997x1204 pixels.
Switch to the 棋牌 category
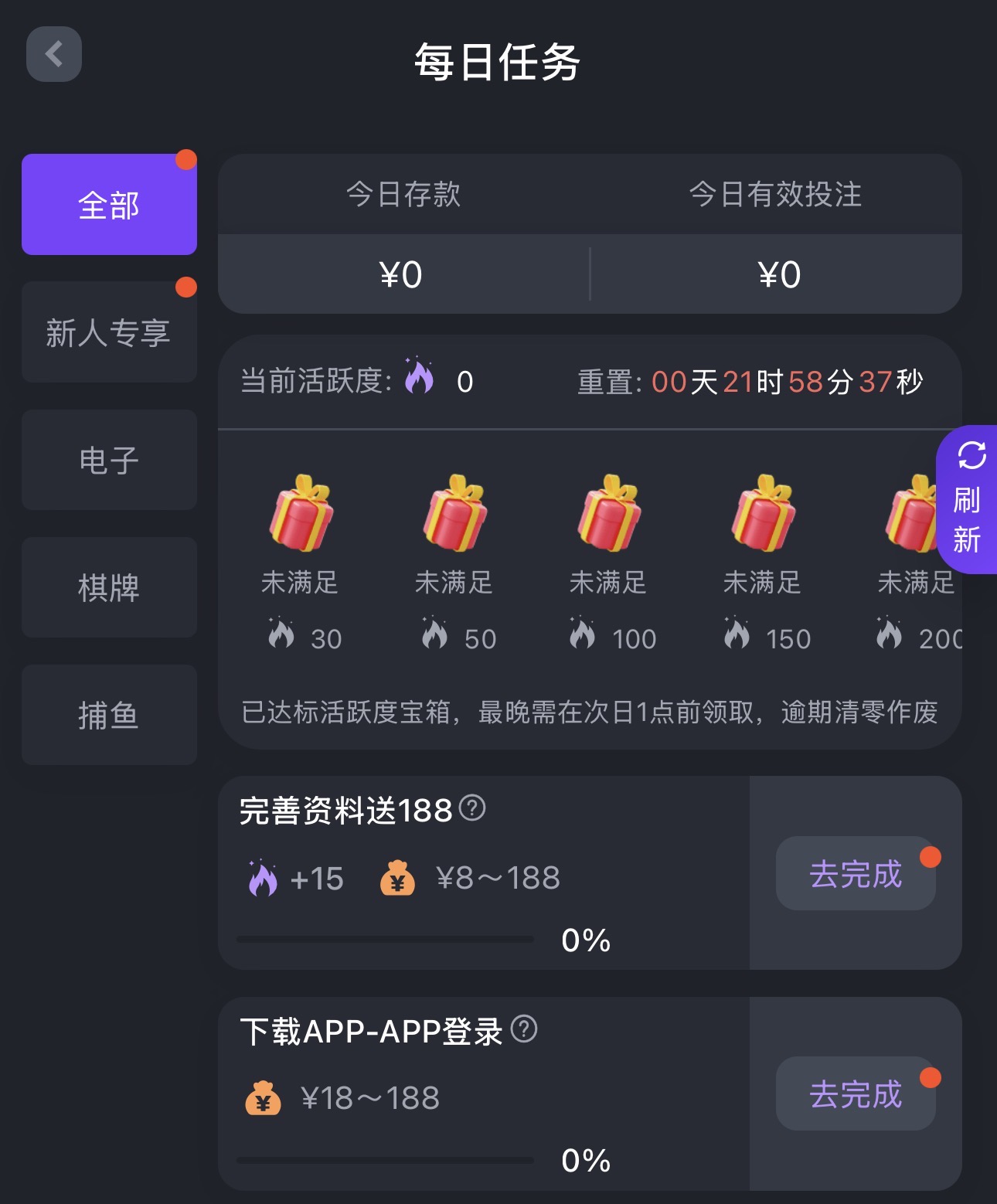[x=109, y=587]
